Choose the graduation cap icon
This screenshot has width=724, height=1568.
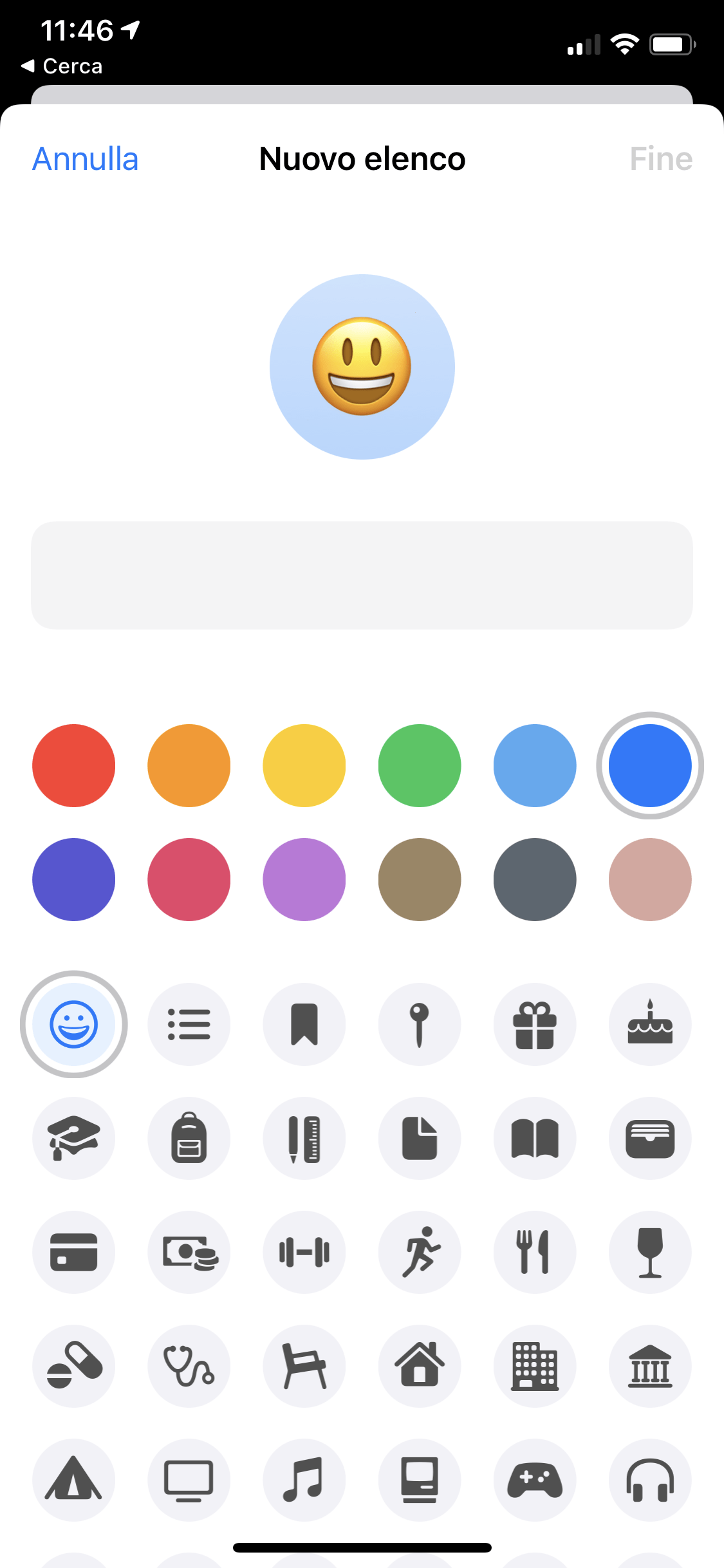[74, 1138]
